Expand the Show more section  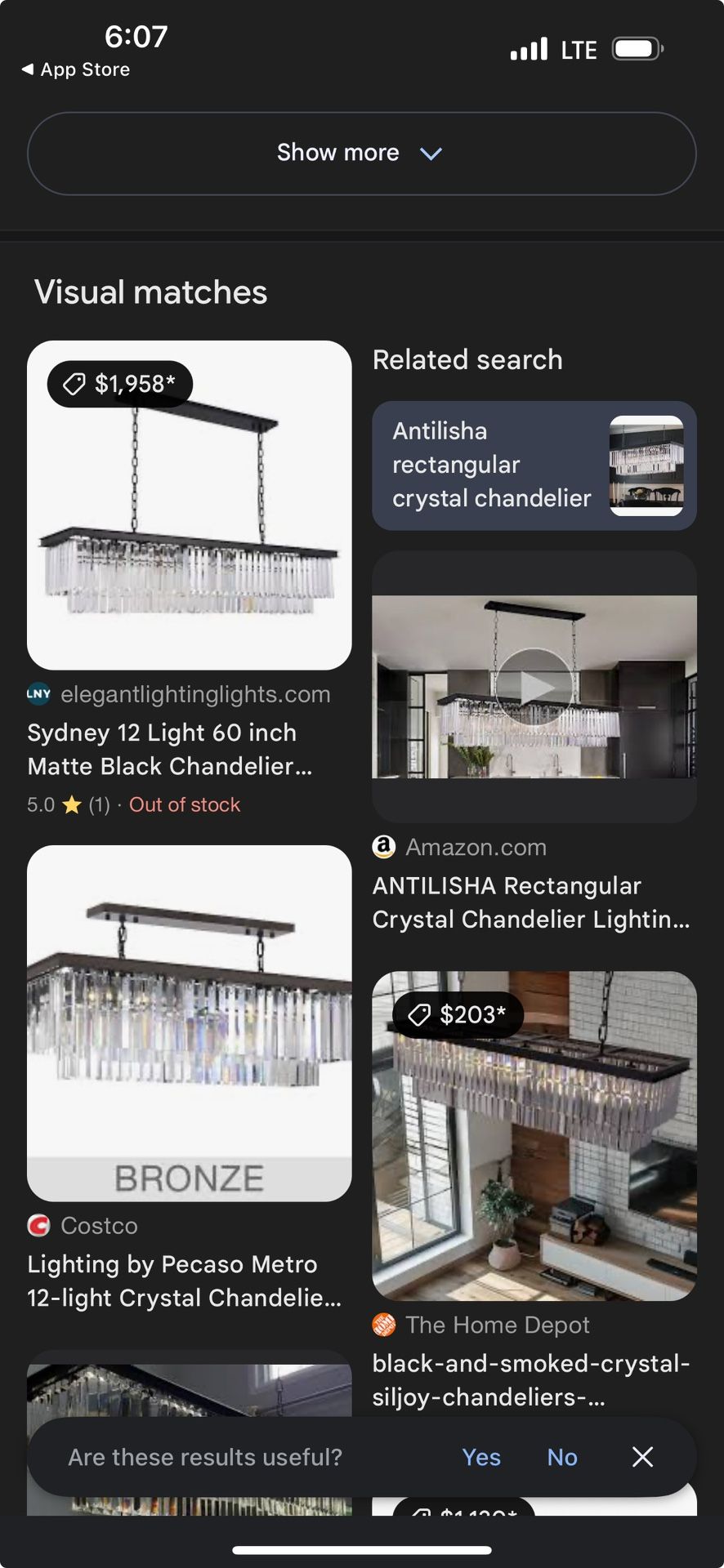337,153
